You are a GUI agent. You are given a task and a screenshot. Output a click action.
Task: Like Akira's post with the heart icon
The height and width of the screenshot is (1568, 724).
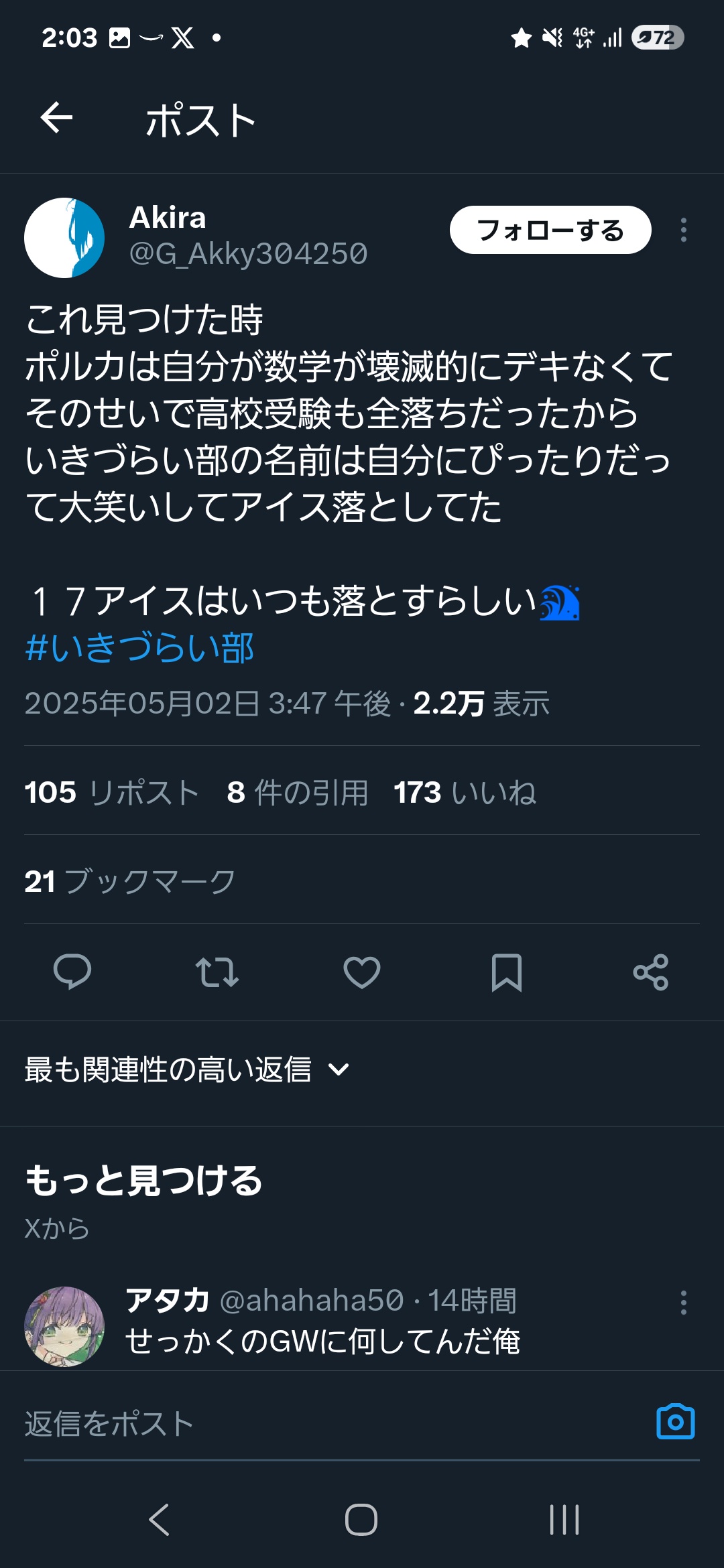362,972
